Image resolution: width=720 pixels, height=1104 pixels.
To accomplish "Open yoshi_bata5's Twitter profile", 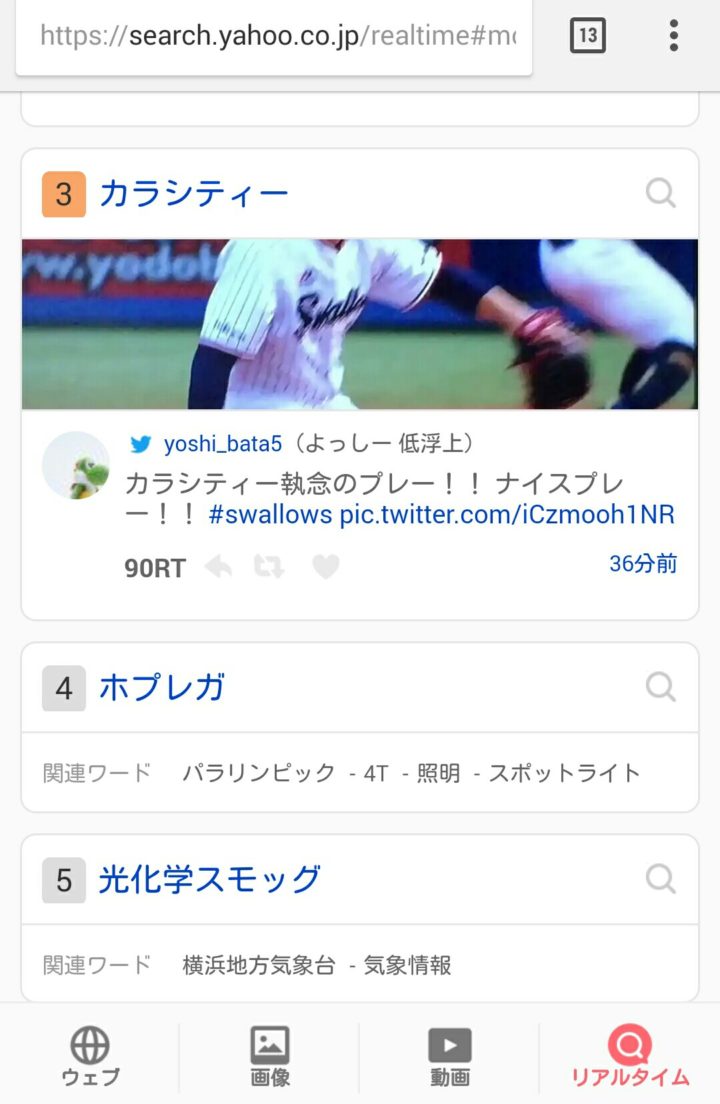I will 223,444.
